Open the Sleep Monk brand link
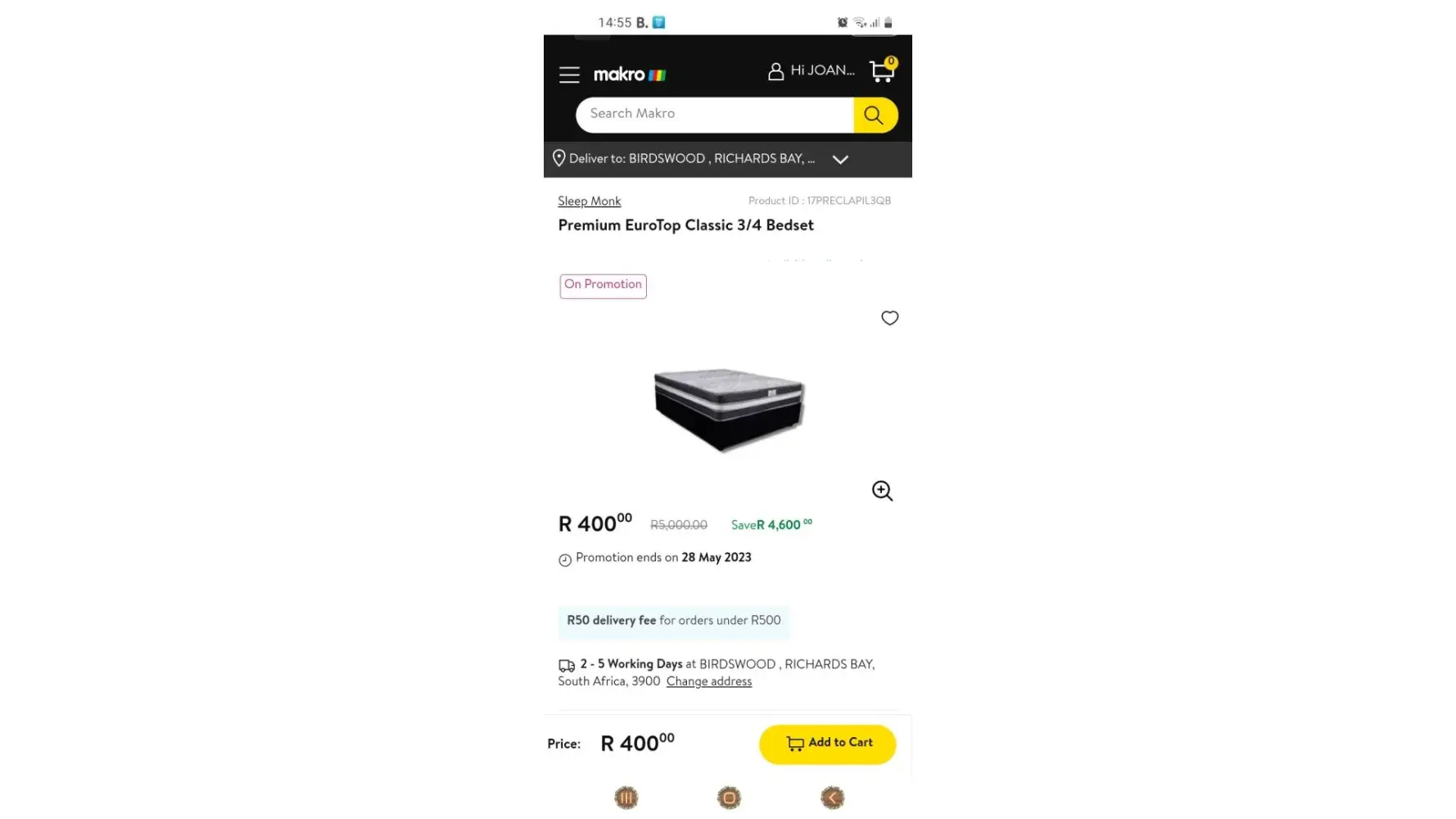This screenshot has height=819, width=1456. [589, 201]
